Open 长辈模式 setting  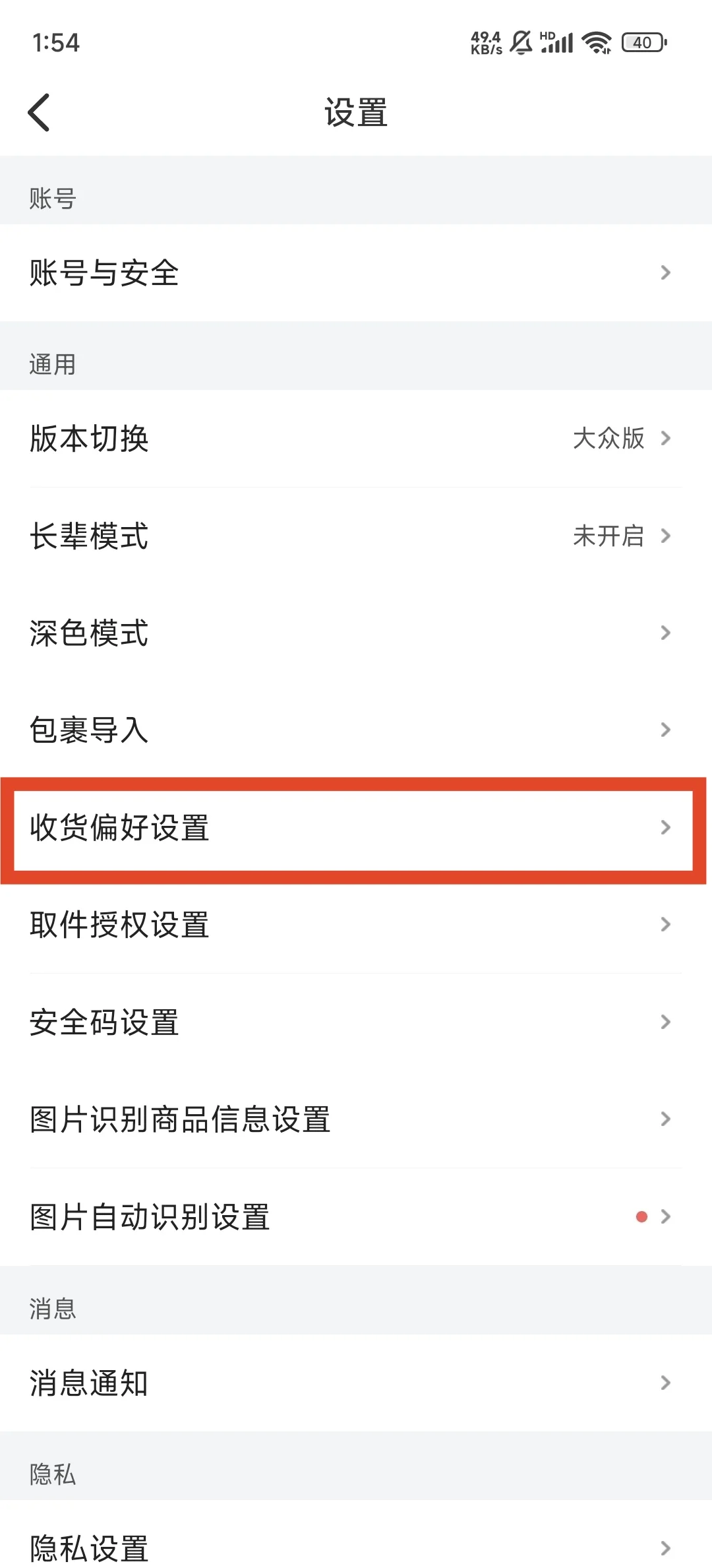pyautogui.click(x=356, y=536)
